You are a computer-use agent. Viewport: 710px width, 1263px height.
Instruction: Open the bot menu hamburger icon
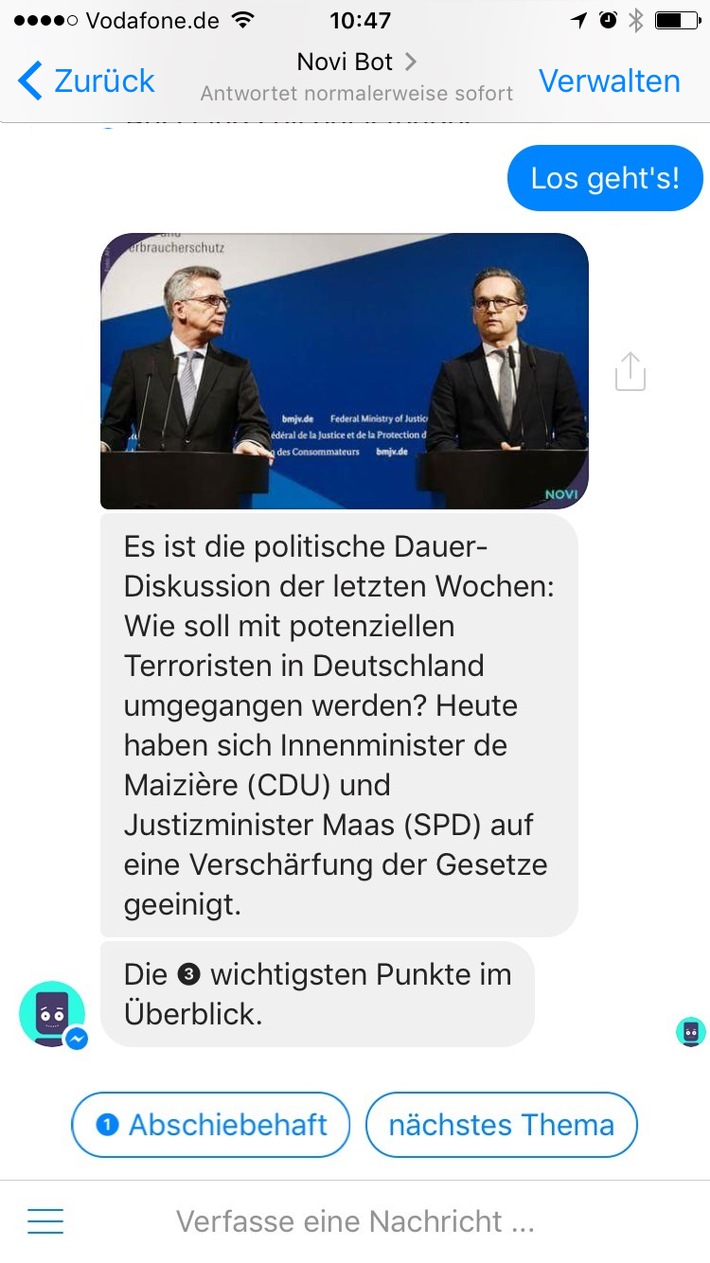click(x=45, y=1221)
